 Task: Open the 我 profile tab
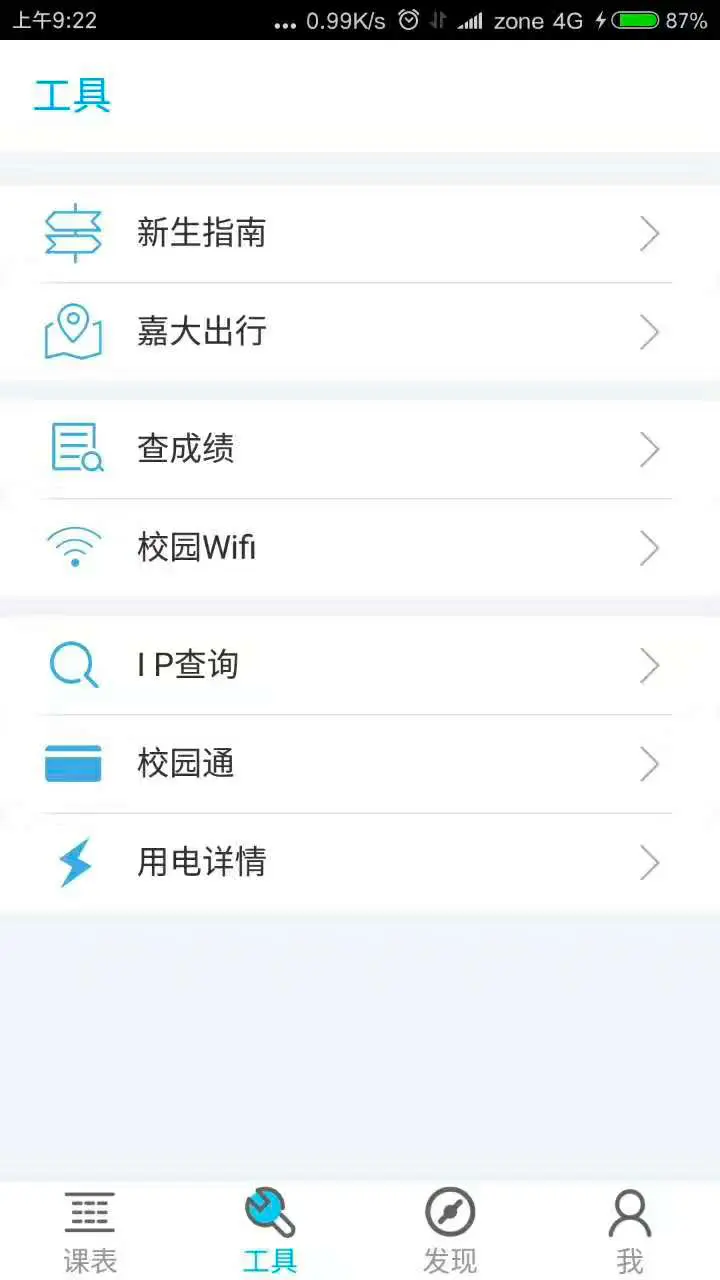click(630, 1231)
